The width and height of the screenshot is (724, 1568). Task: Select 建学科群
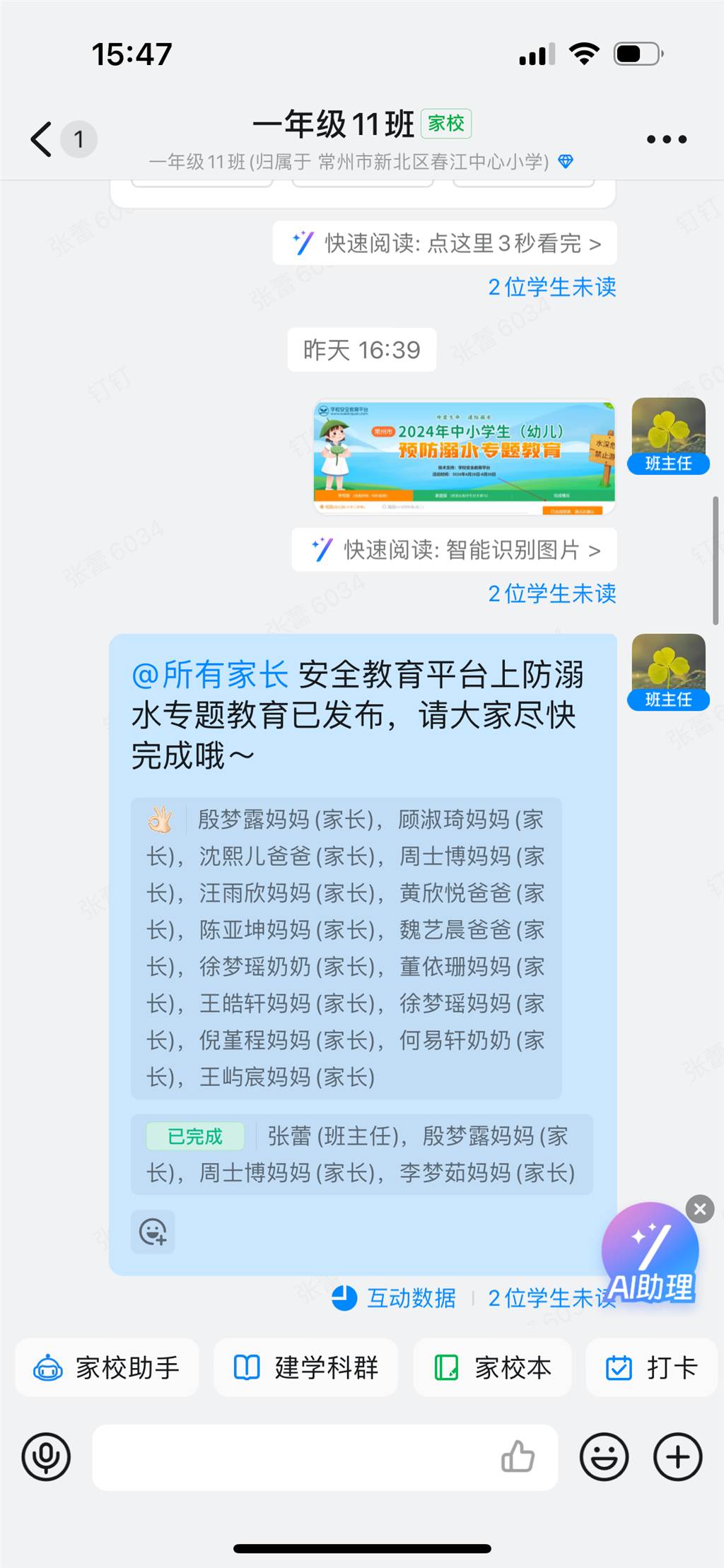click(x=305, y=1367)
